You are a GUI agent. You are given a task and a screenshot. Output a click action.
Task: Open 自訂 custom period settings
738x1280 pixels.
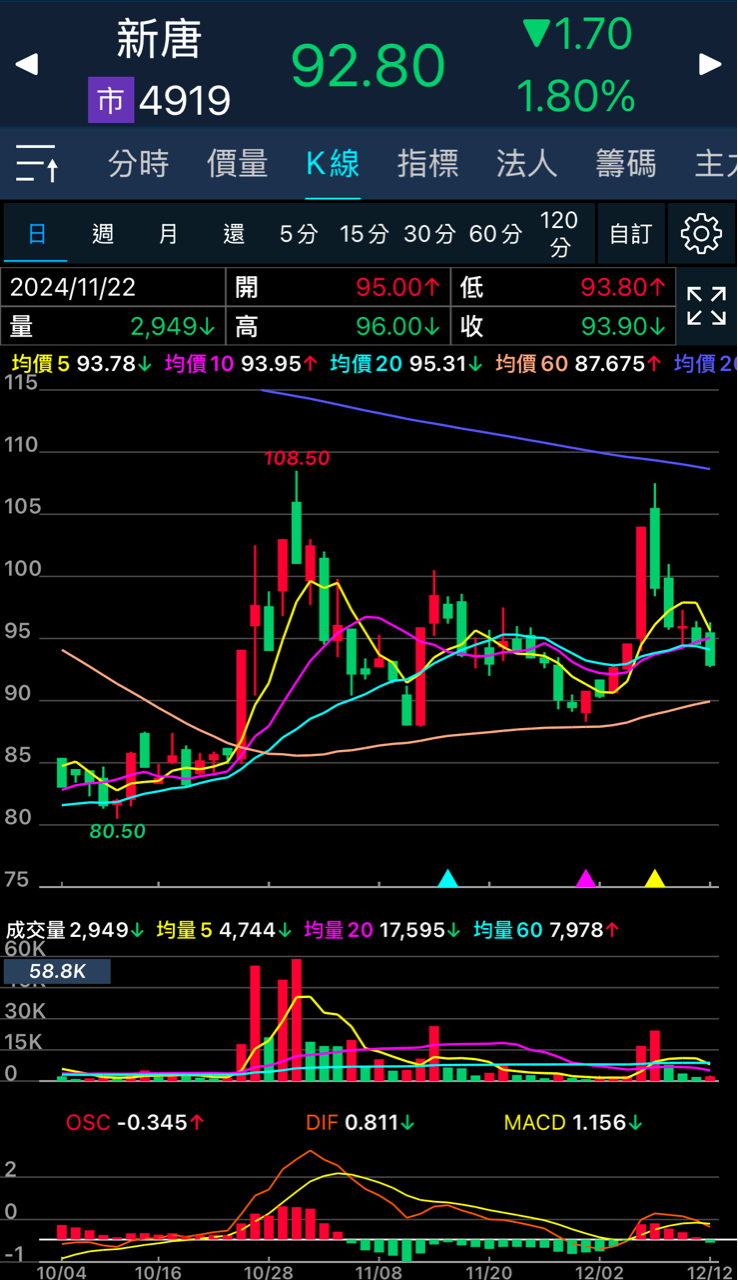(x=631, y=234)
